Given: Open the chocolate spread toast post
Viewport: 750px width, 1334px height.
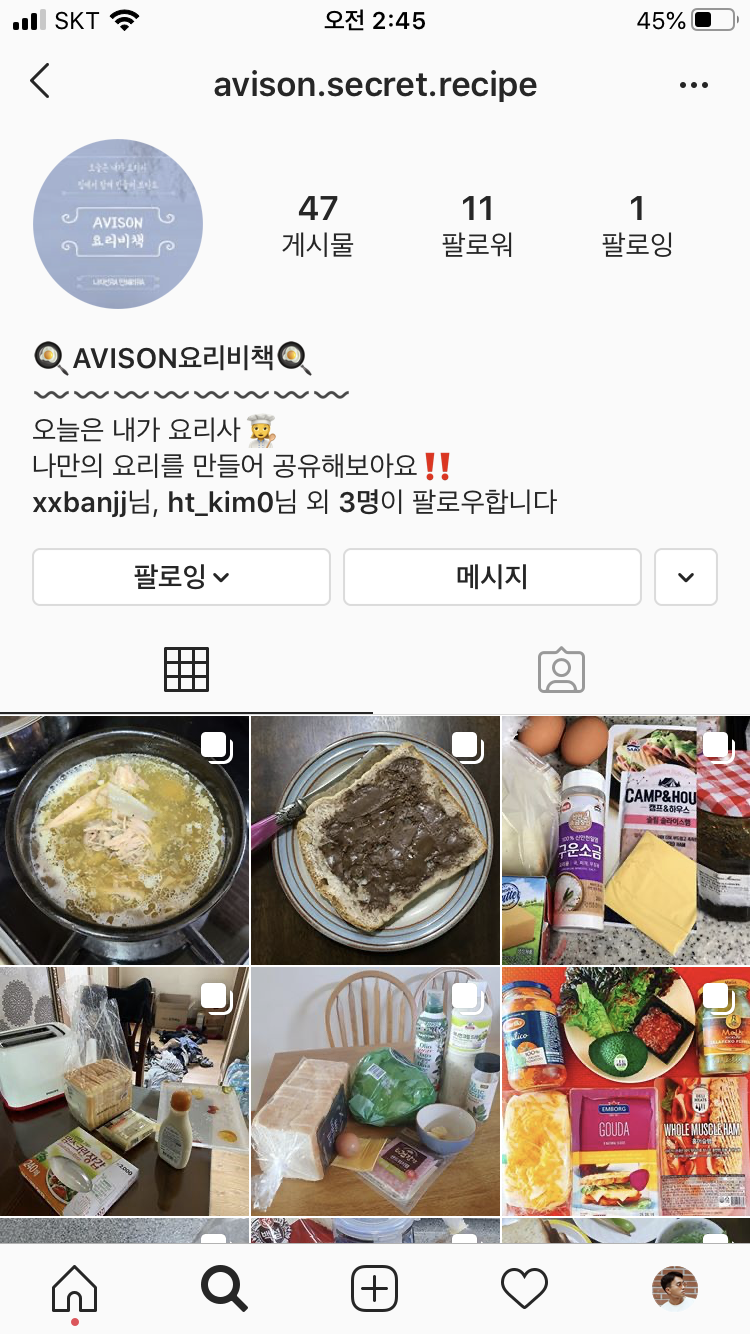Looking at the screenshot, I should point(375,840).
